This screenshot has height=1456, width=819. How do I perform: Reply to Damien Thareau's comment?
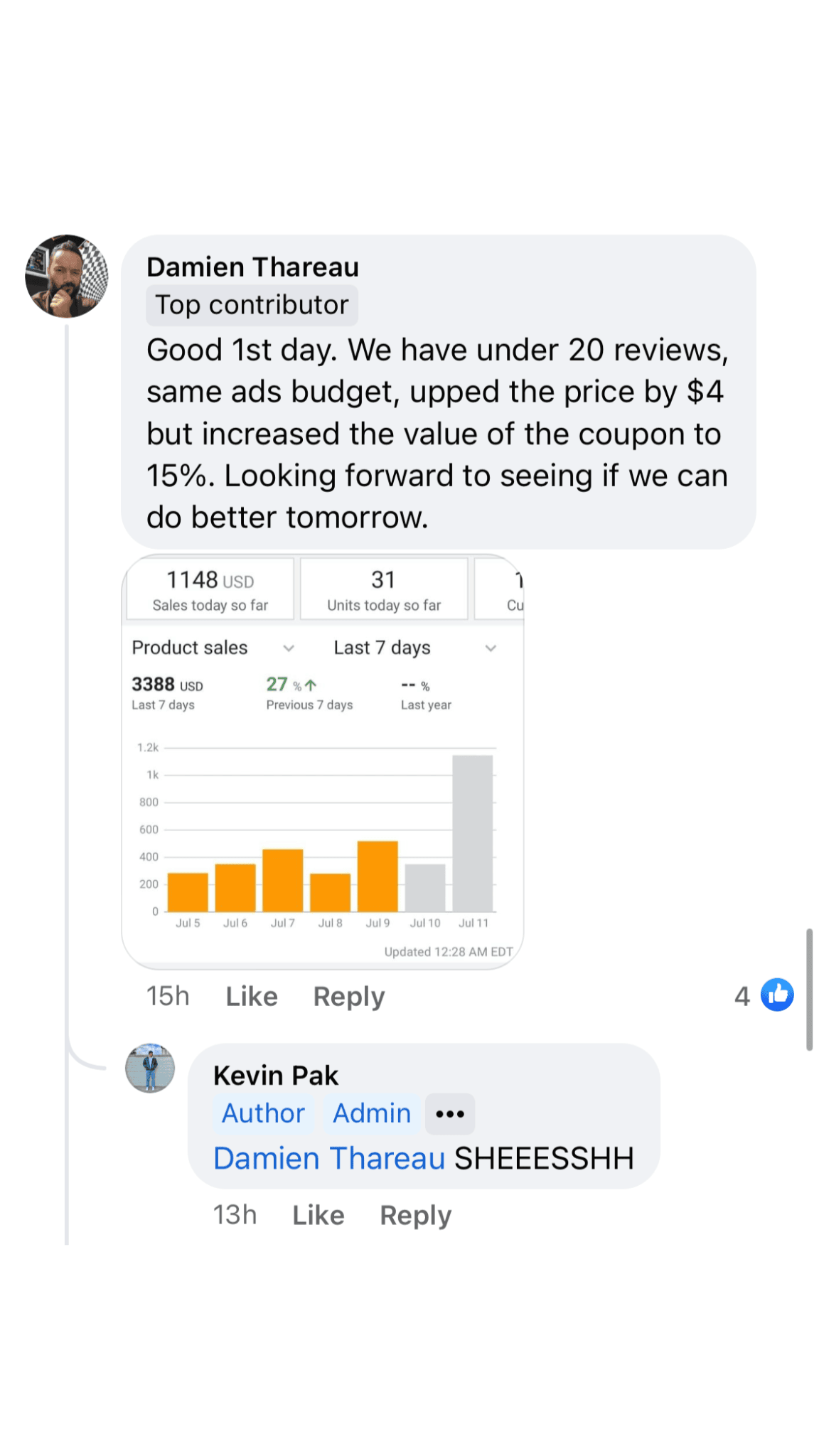(348, 996)
